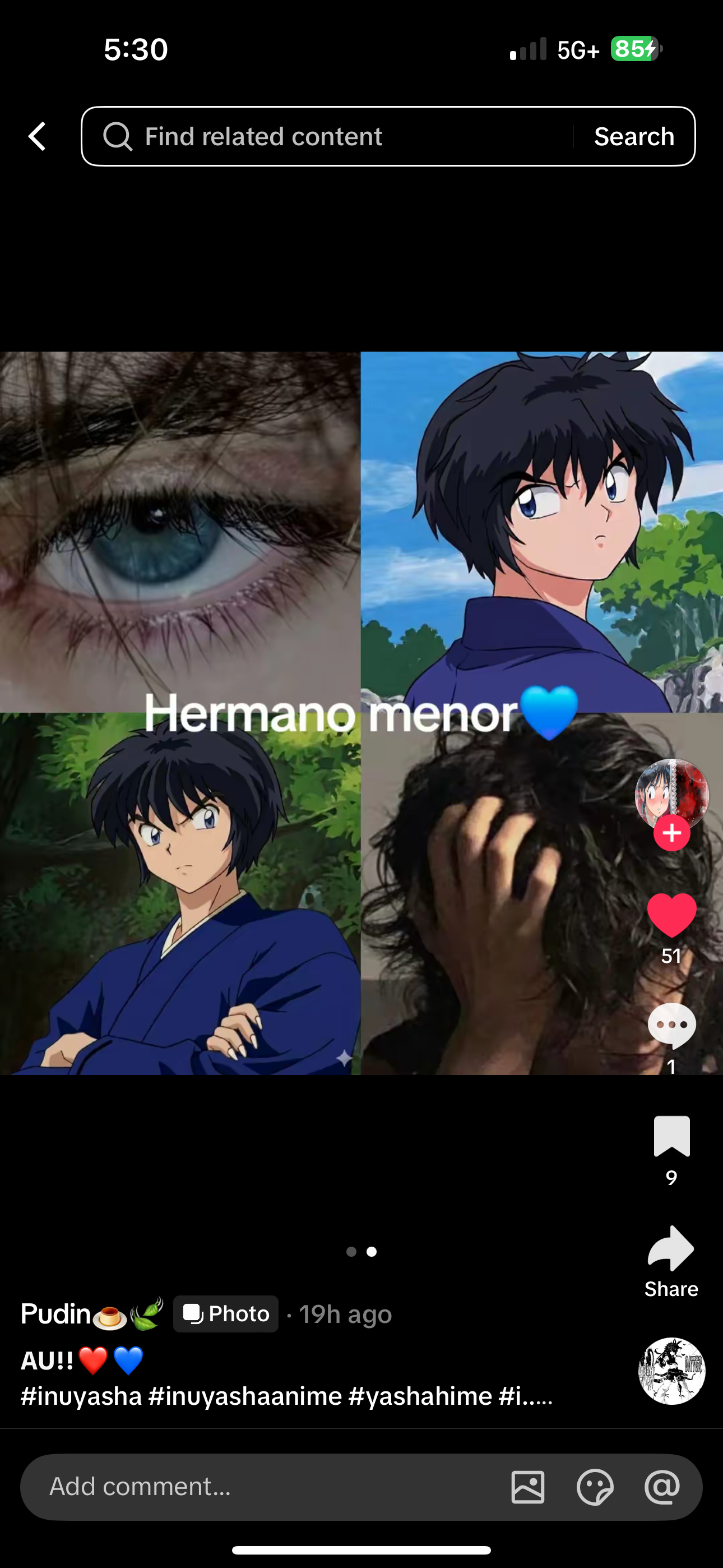The height and width of the screenshot is (1568, 723).
Task: Open the comments bubble
Action: click(x=672, y=1026)
